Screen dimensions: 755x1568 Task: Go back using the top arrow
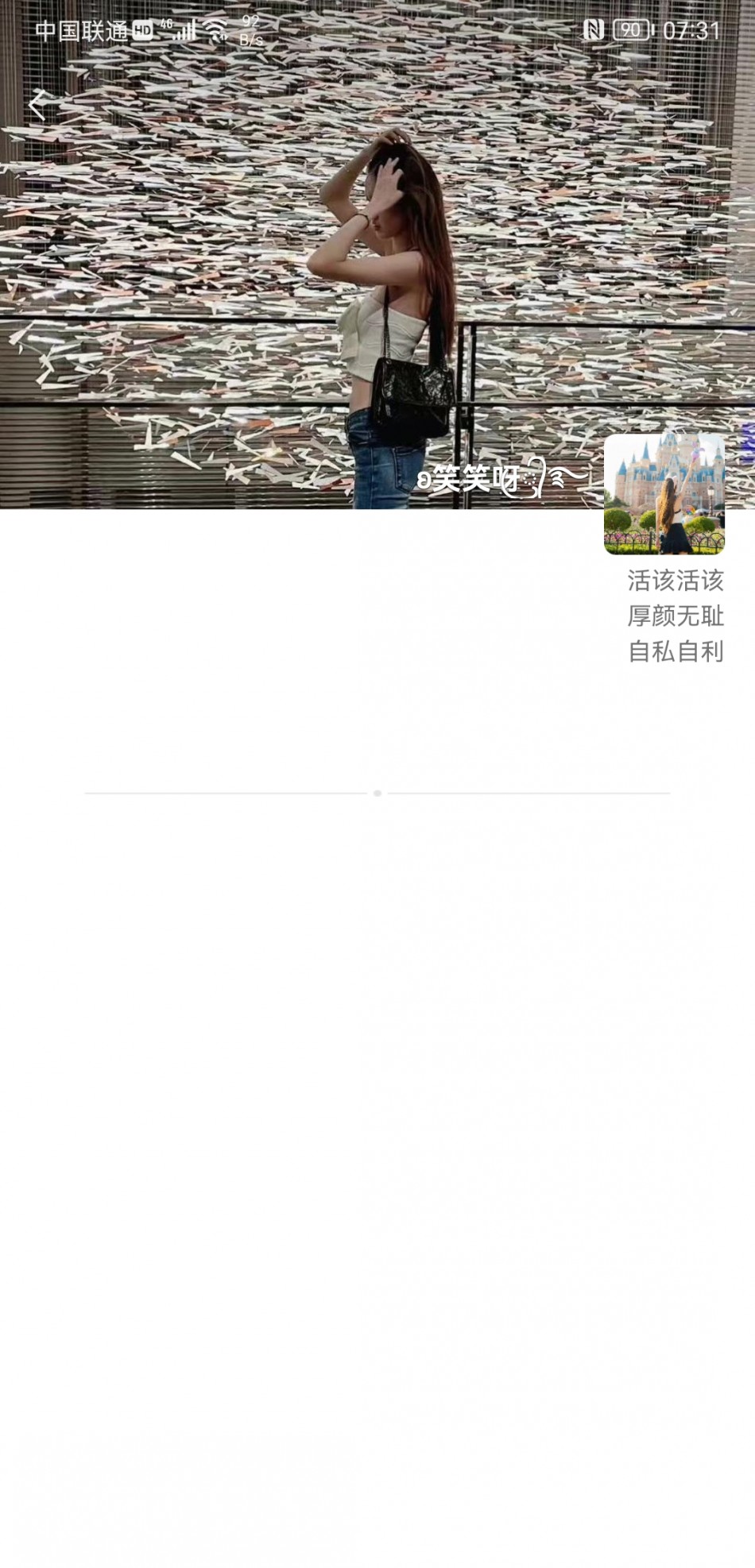tap(37, 105)
